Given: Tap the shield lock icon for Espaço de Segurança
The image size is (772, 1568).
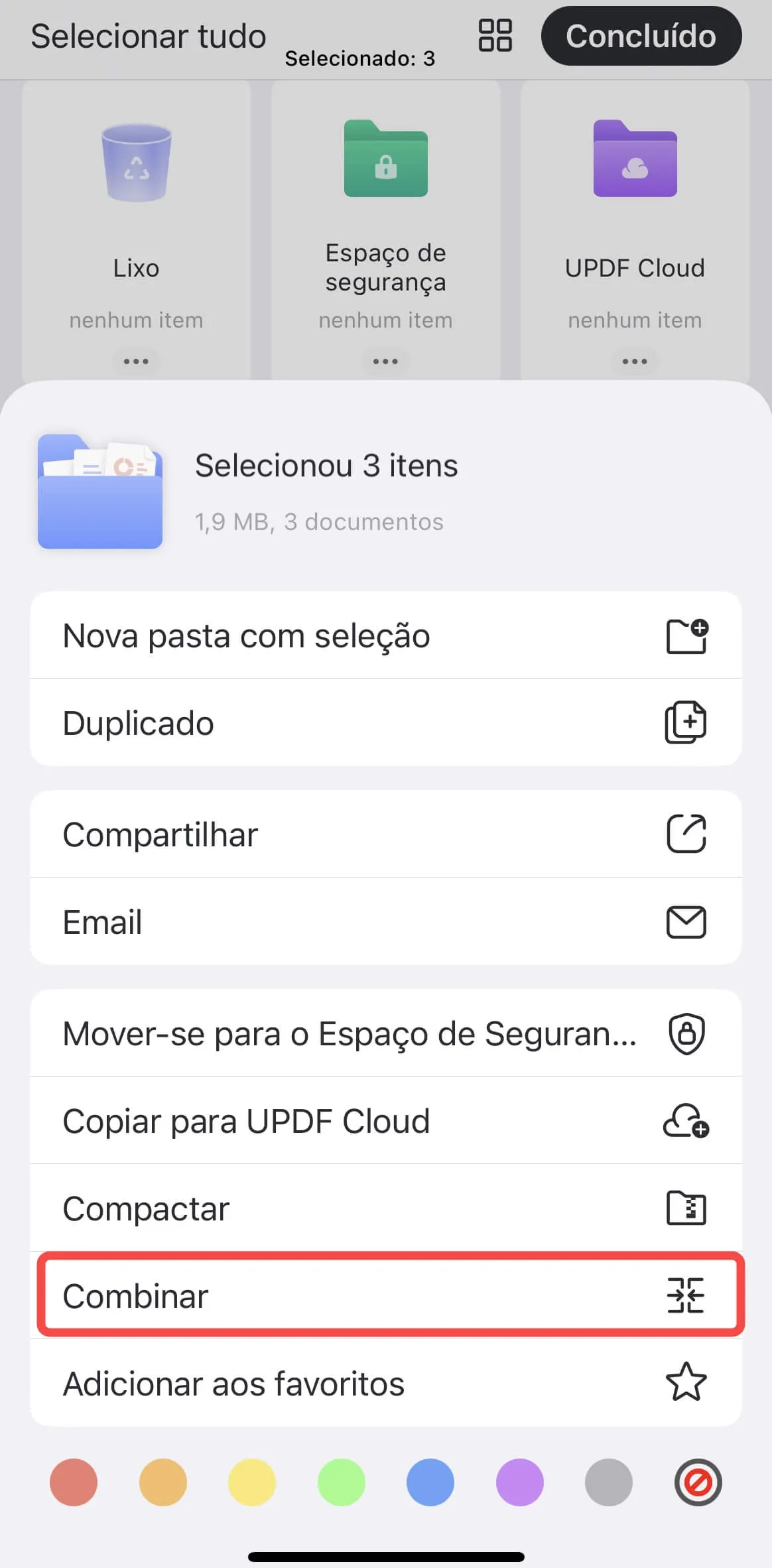Looking at the screenshot, I should point(686,1033).
